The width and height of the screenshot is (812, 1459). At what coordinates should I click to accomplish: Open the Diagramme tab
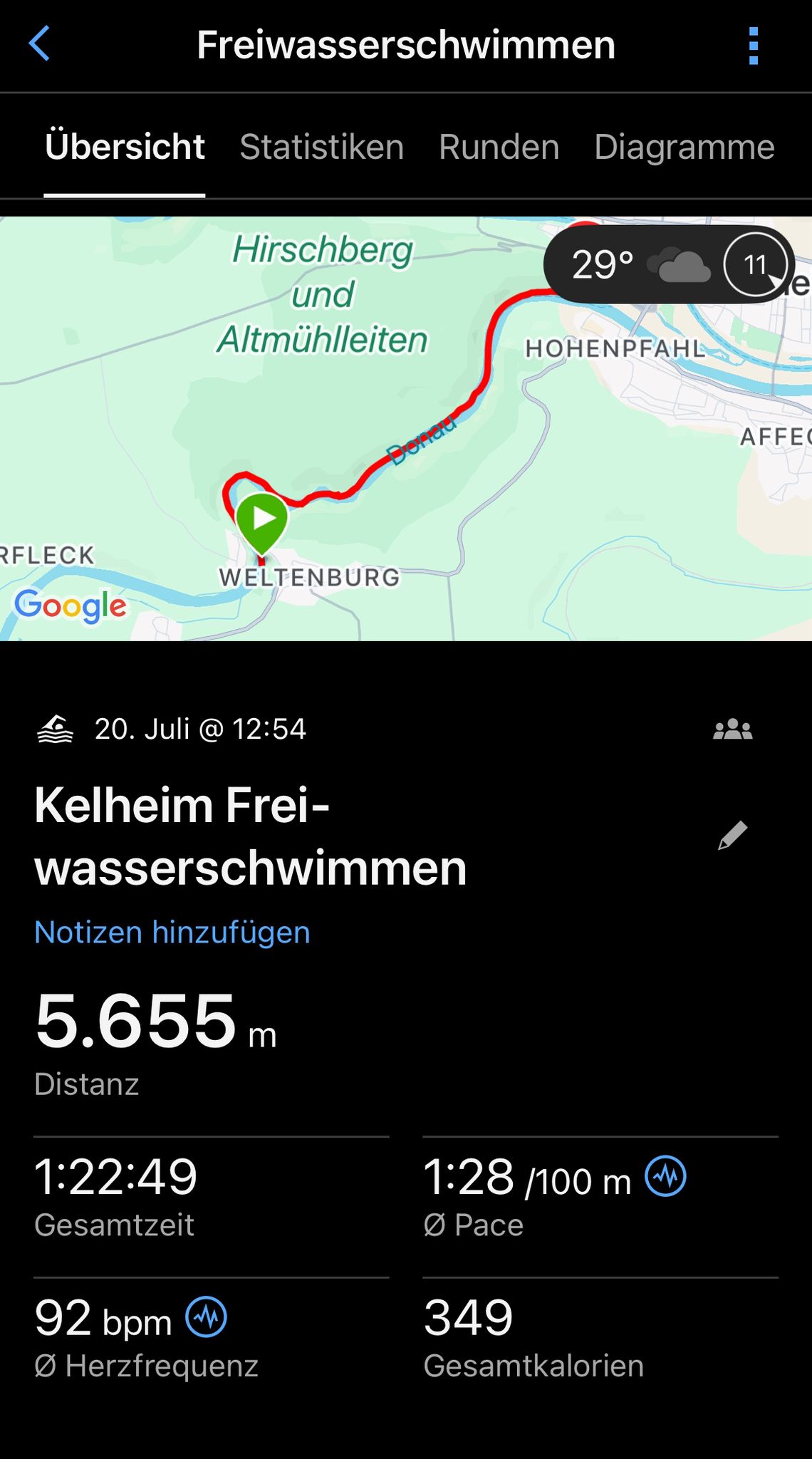684,147
